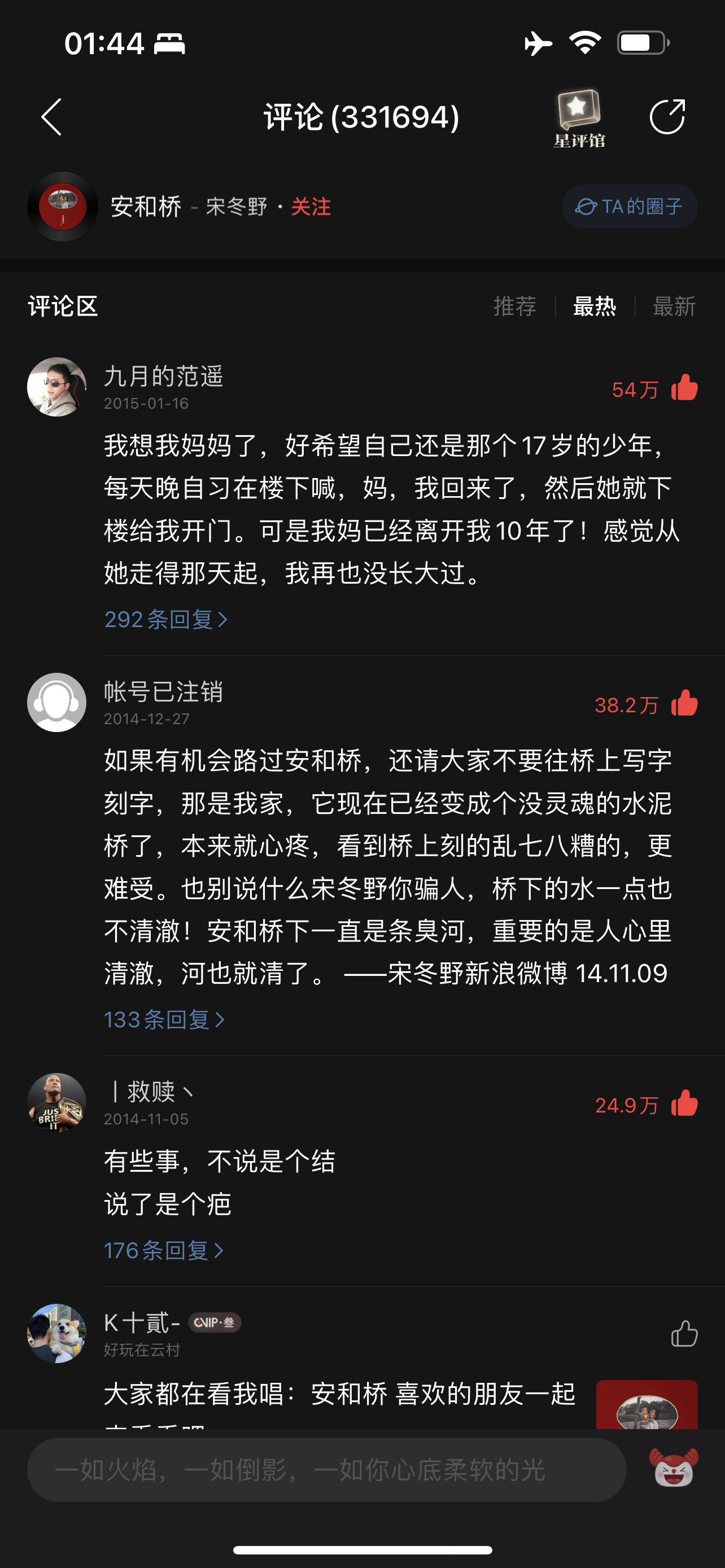The width and height of the screenshot is (725, 1568).
Task: View the 133条回复 replies
Action: [164, 1019]
